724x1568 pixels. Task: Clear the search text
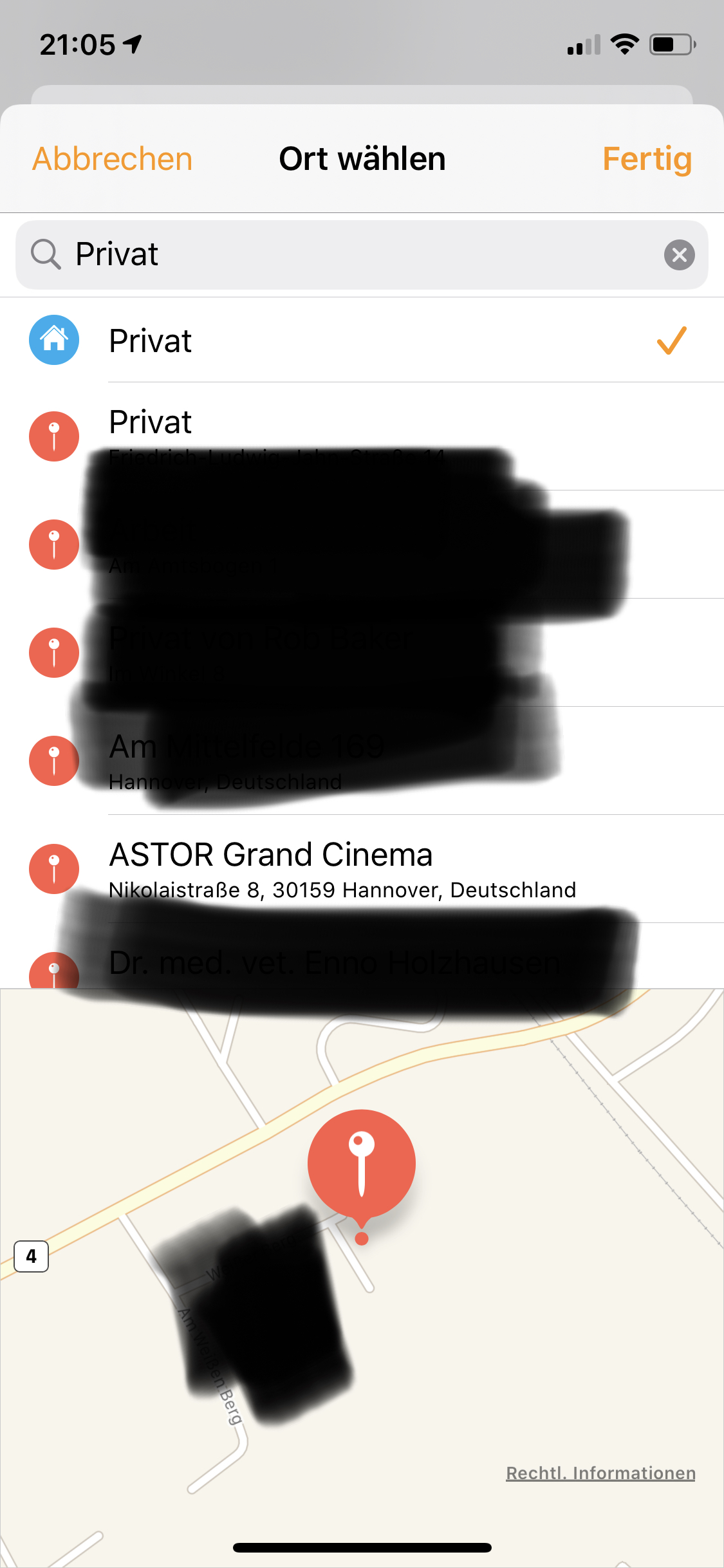(679, 255)
